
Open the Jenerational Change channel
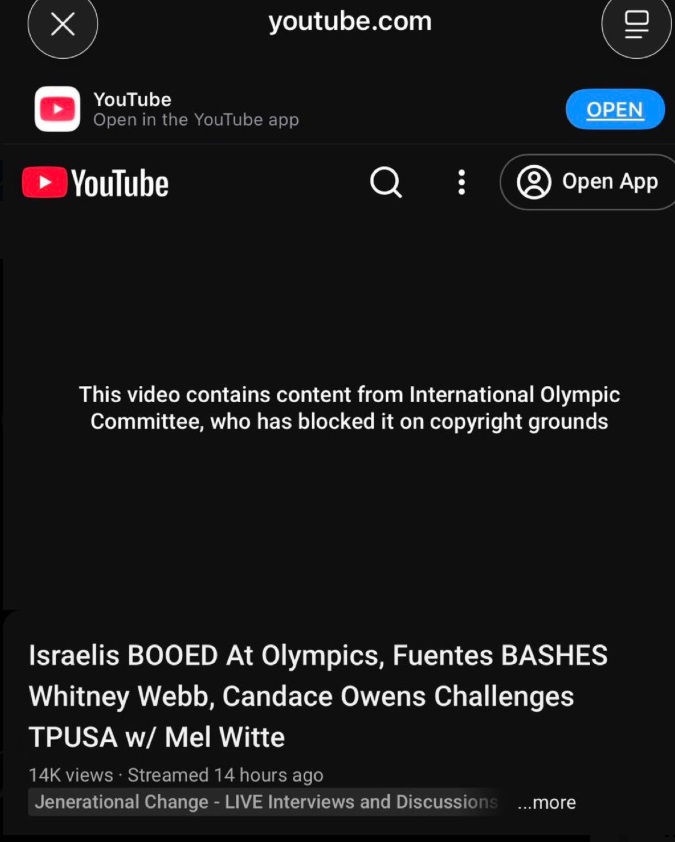coord(265,802)
